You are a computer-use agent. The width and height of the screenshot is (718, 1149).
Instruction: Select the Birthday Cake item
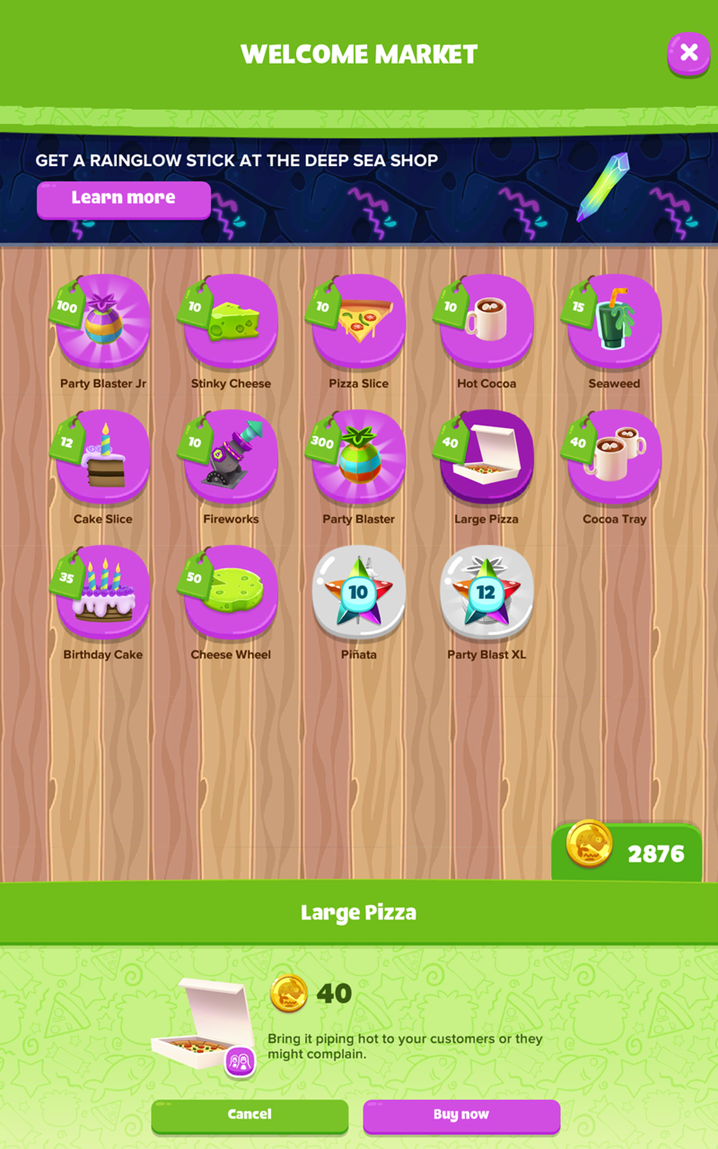(103, 593)
